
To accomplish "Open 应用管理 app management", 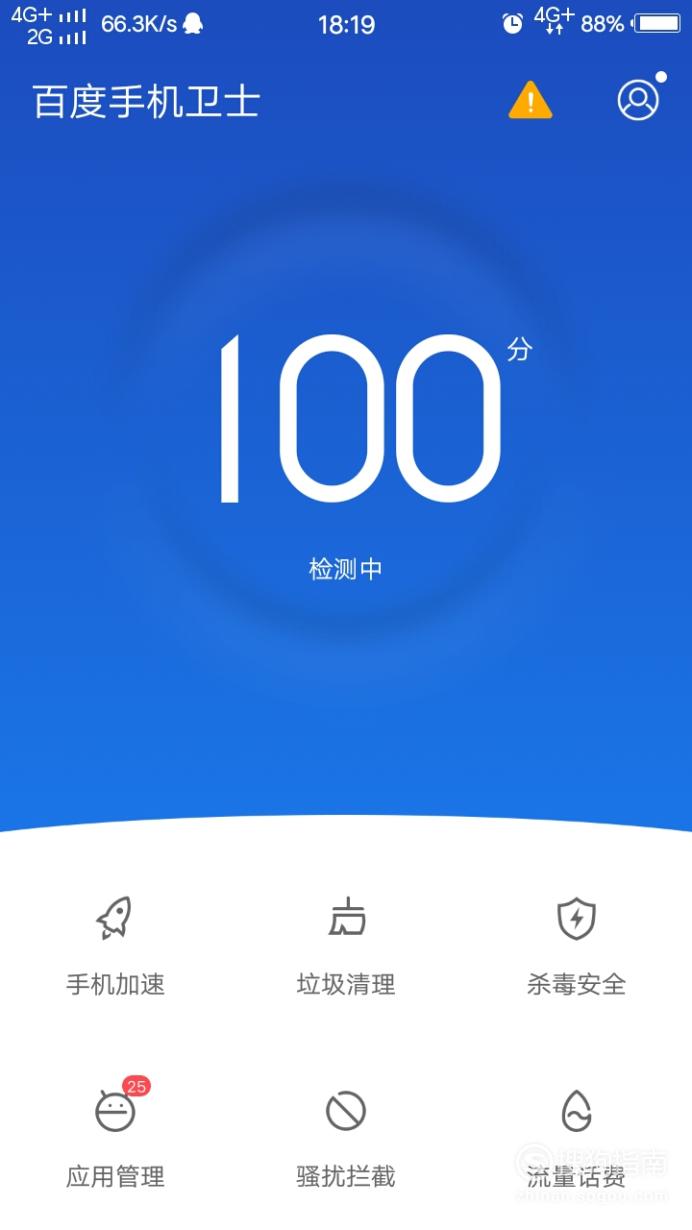I will pyautogui.click(x=115, y=1135).
